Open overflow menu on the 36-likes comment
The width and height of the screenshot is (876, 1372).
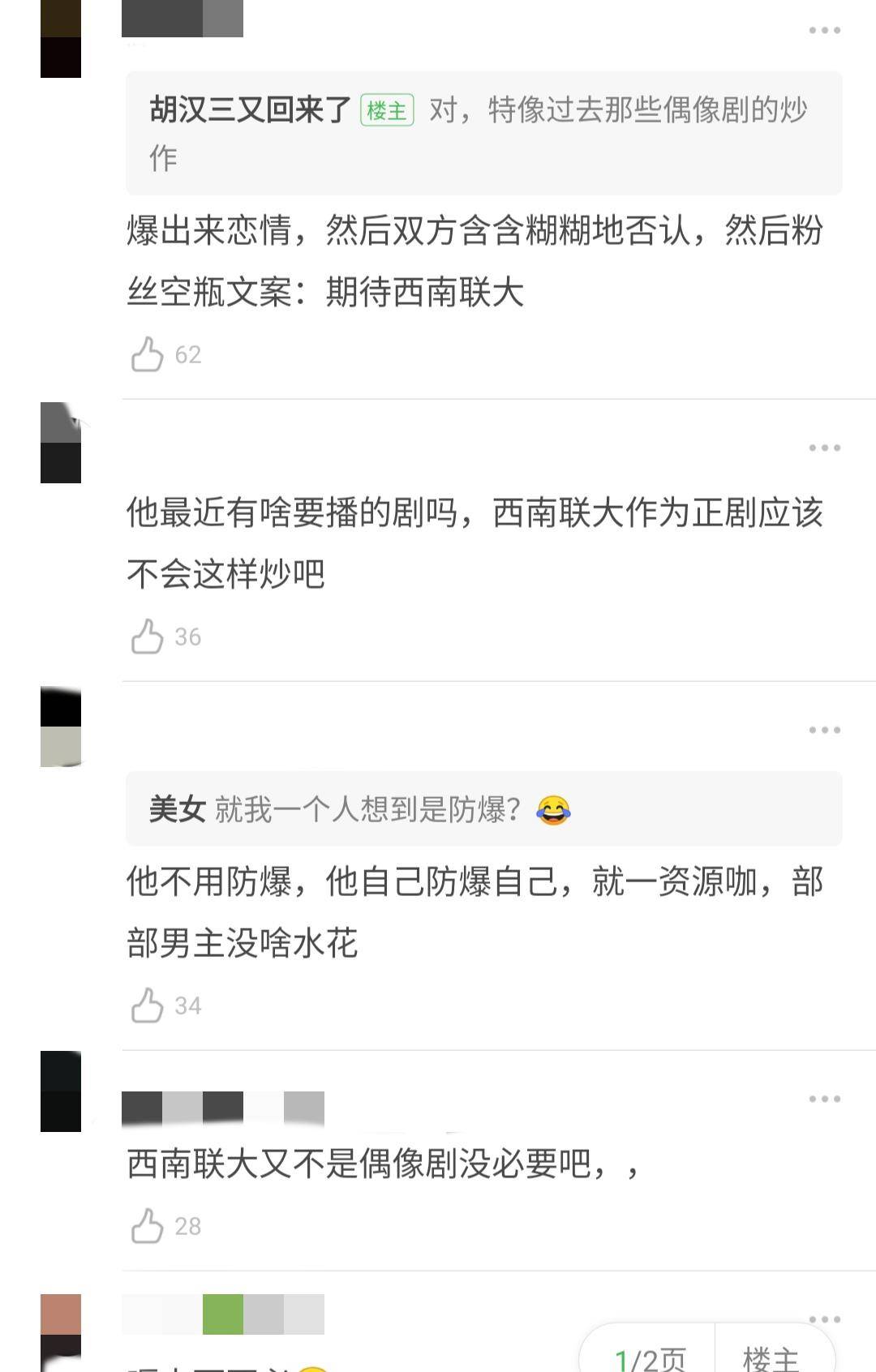pos(824,448)
